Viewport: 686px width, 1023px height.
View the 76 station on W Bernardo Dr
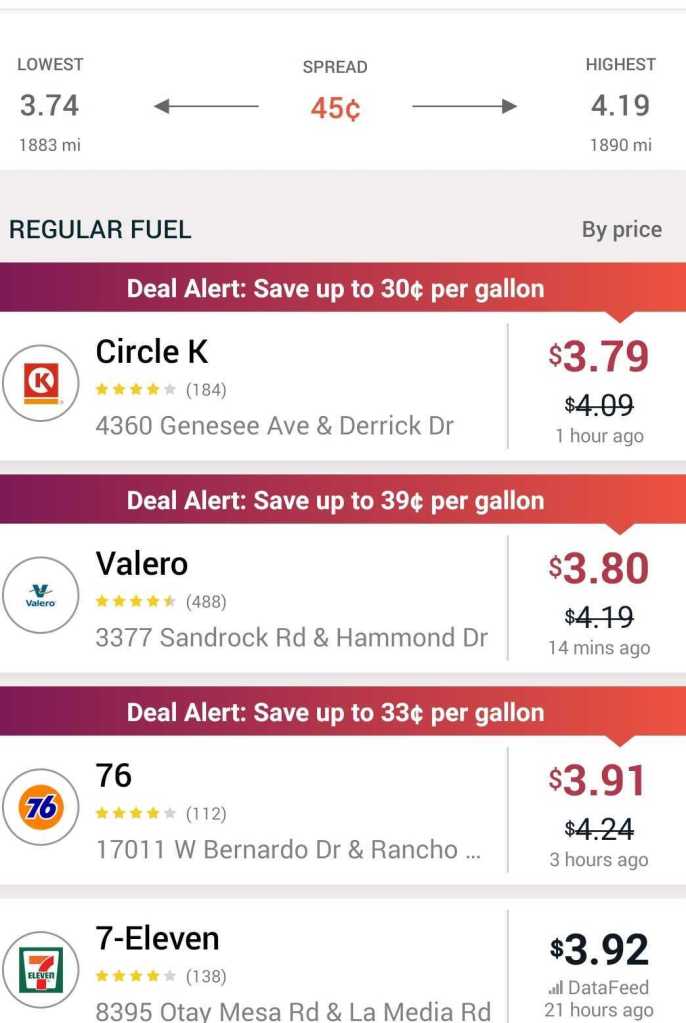(x=114, y=776)
